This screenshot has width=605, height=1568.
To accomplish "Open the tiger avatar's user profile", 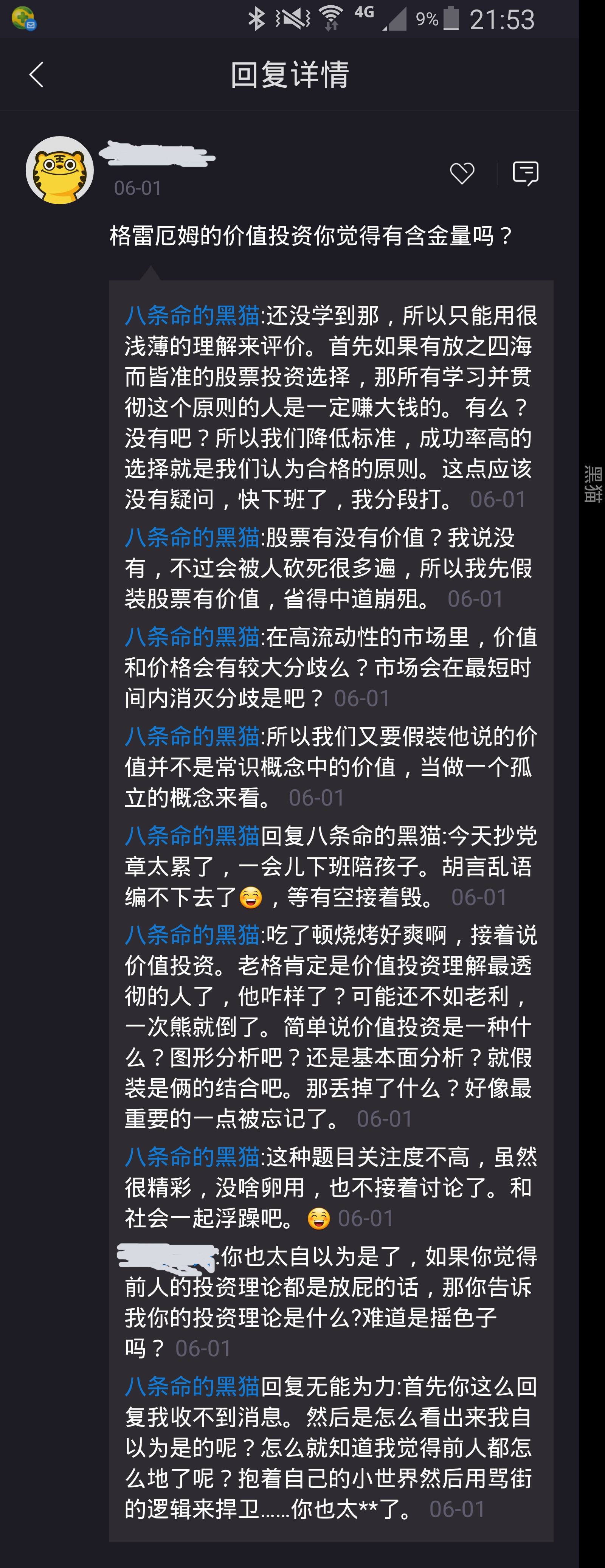I will tap(60, 171).
